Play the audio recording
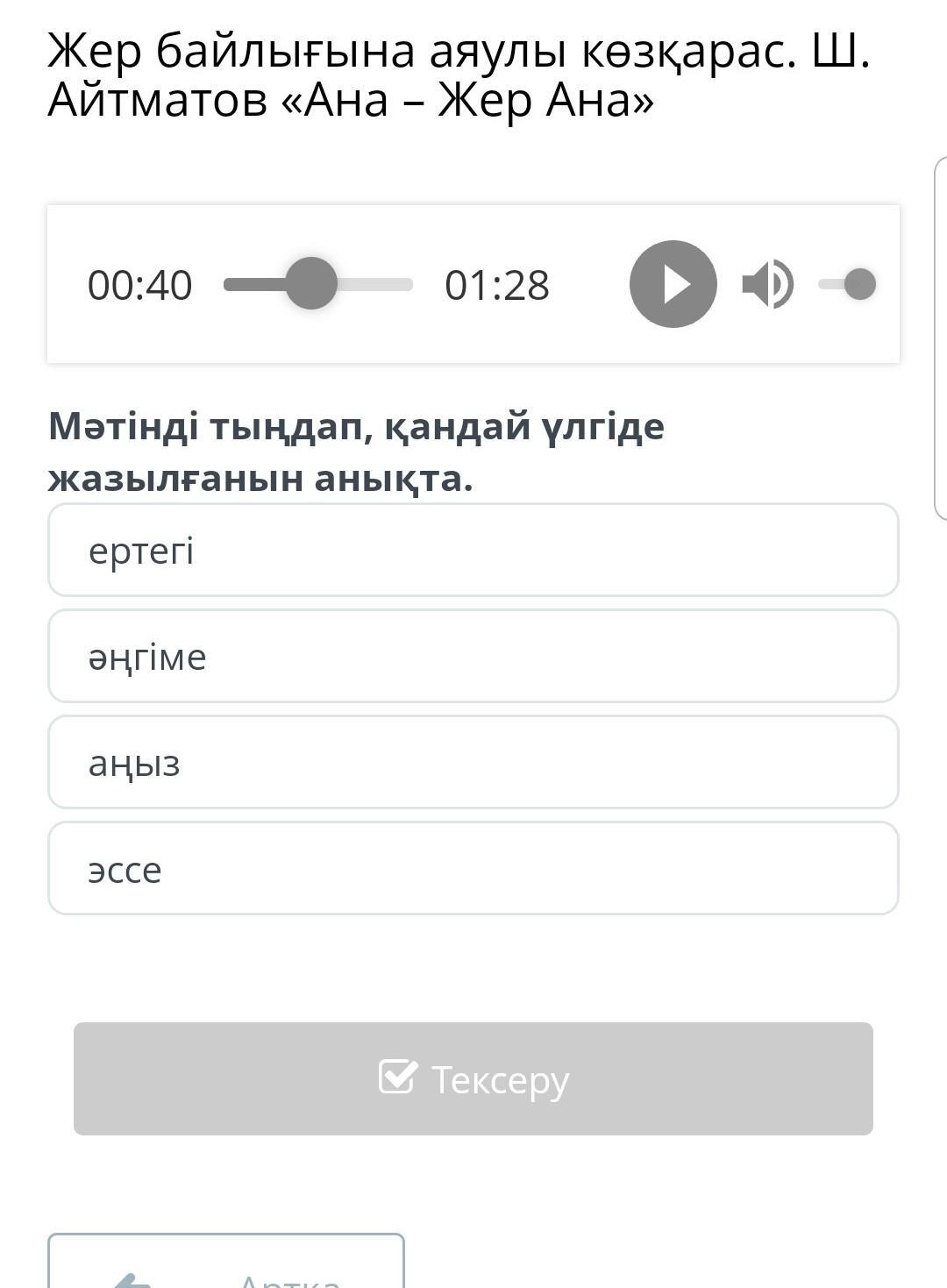The image size is (947, 1288). tap(673, 284)
